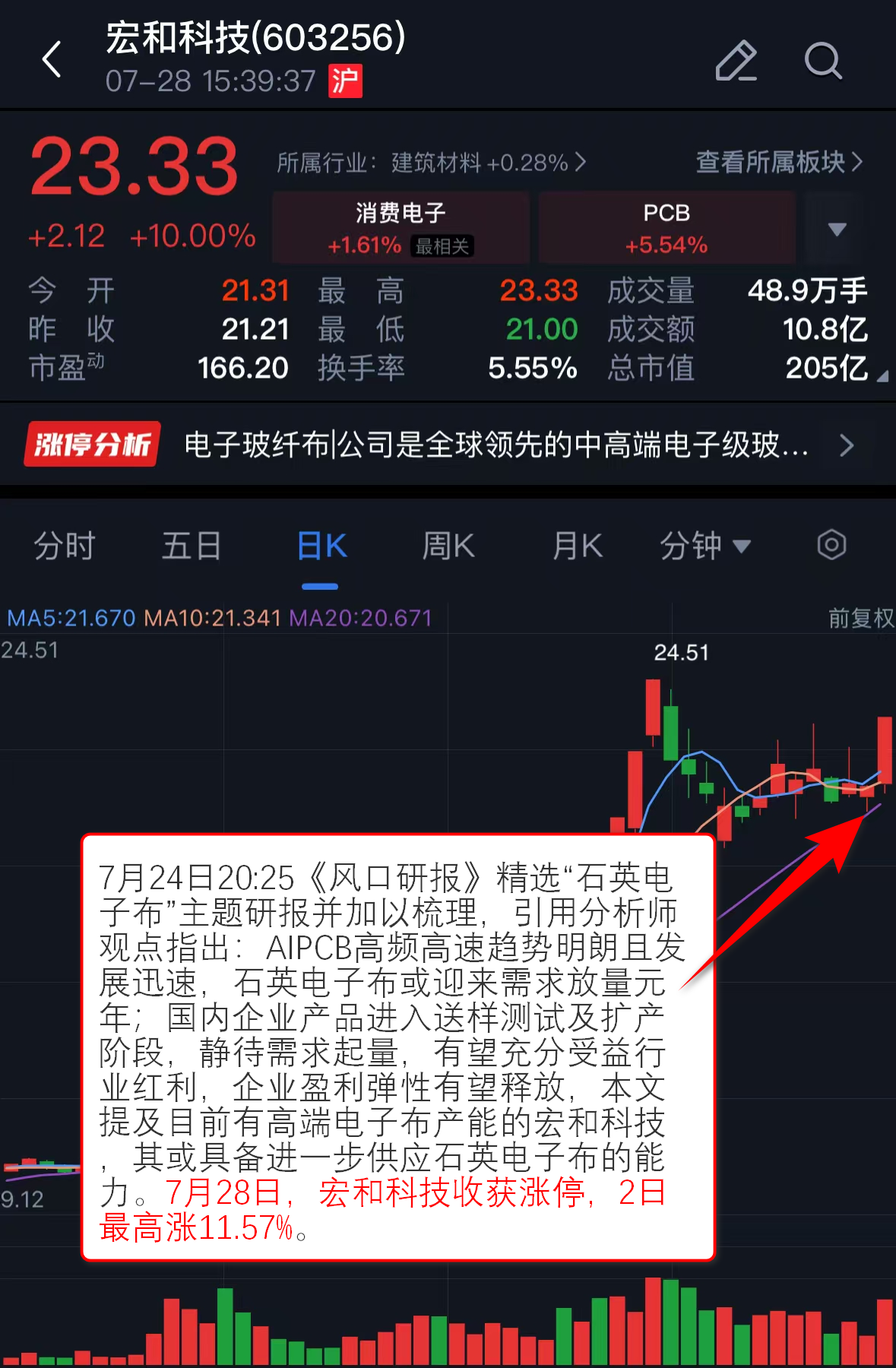Switch to the 五日 chart tab
896x1368 pixels.
pyautogui.click(x=192, y=546)
